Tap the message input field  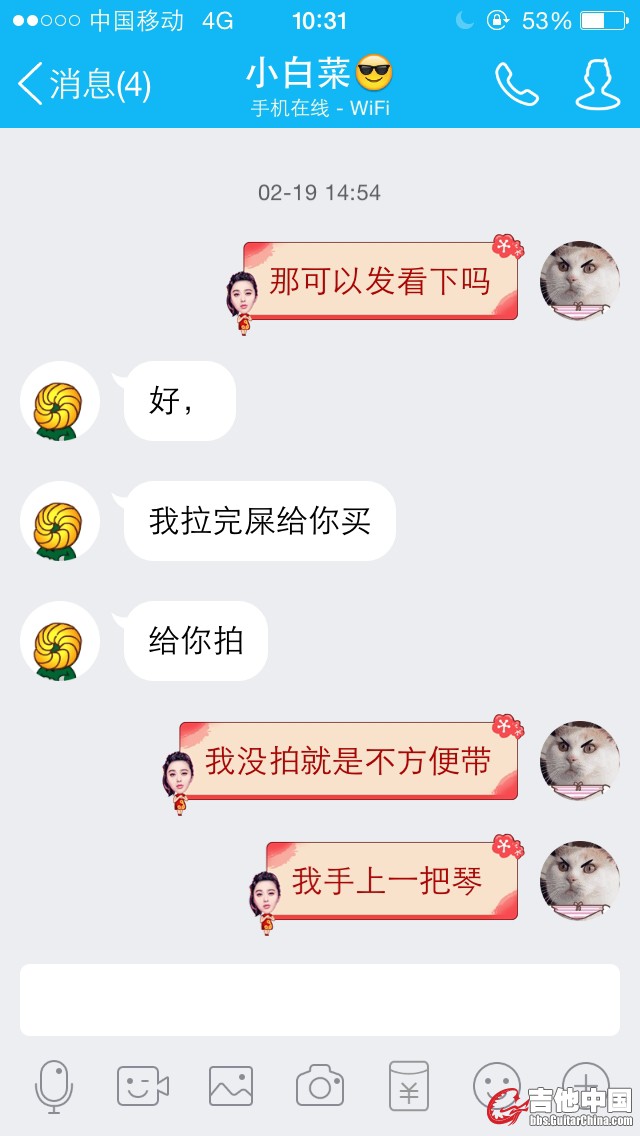tap(320, 999)
